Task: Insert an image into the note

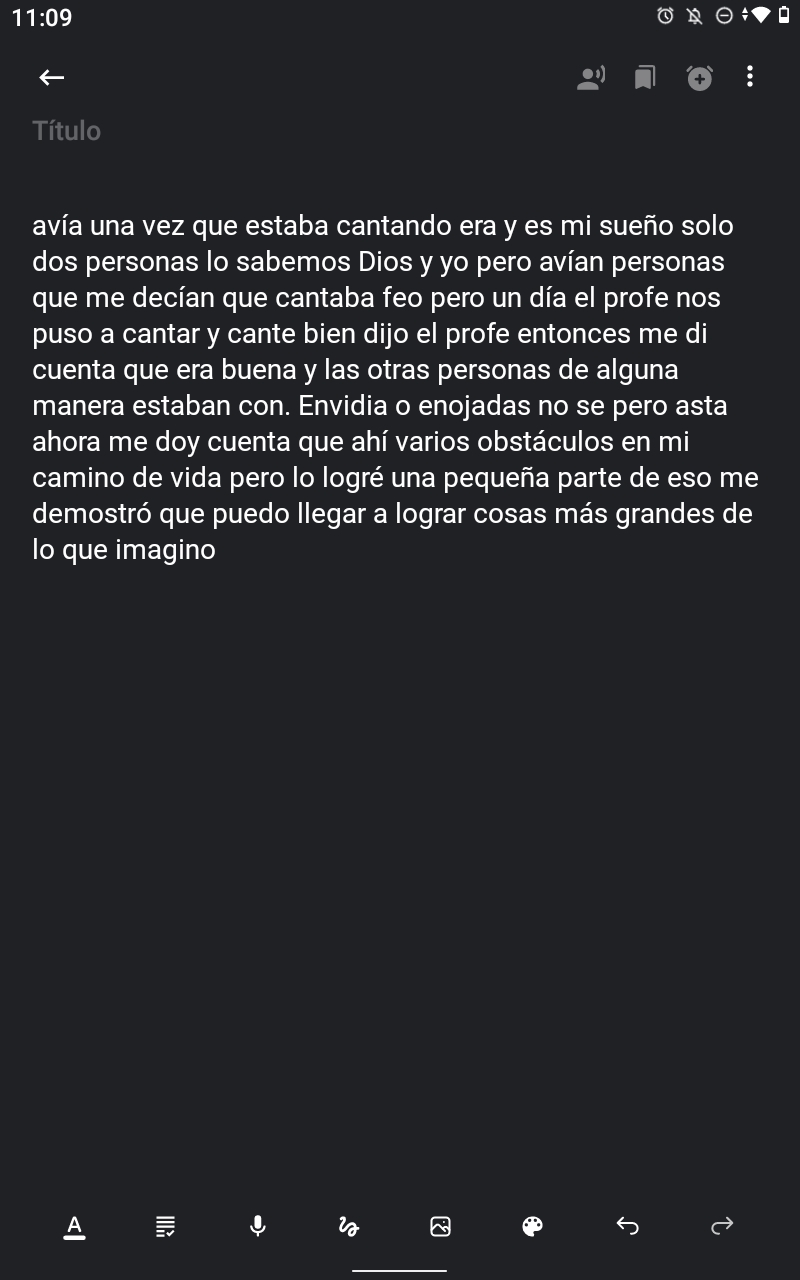Action: click(x=440, y=1226)
